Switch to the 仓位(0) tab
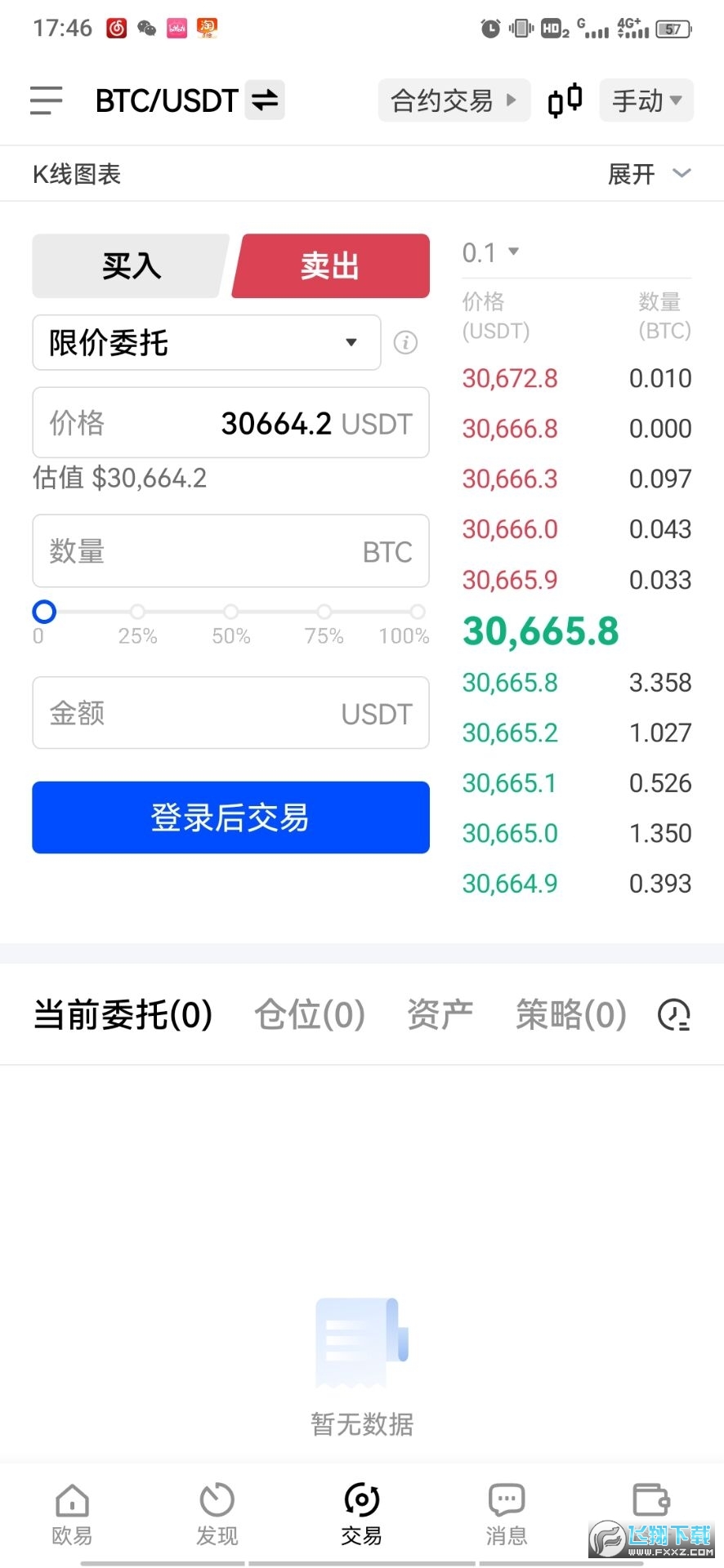Screen dimensions: 724x1568 click(308, 1013)
